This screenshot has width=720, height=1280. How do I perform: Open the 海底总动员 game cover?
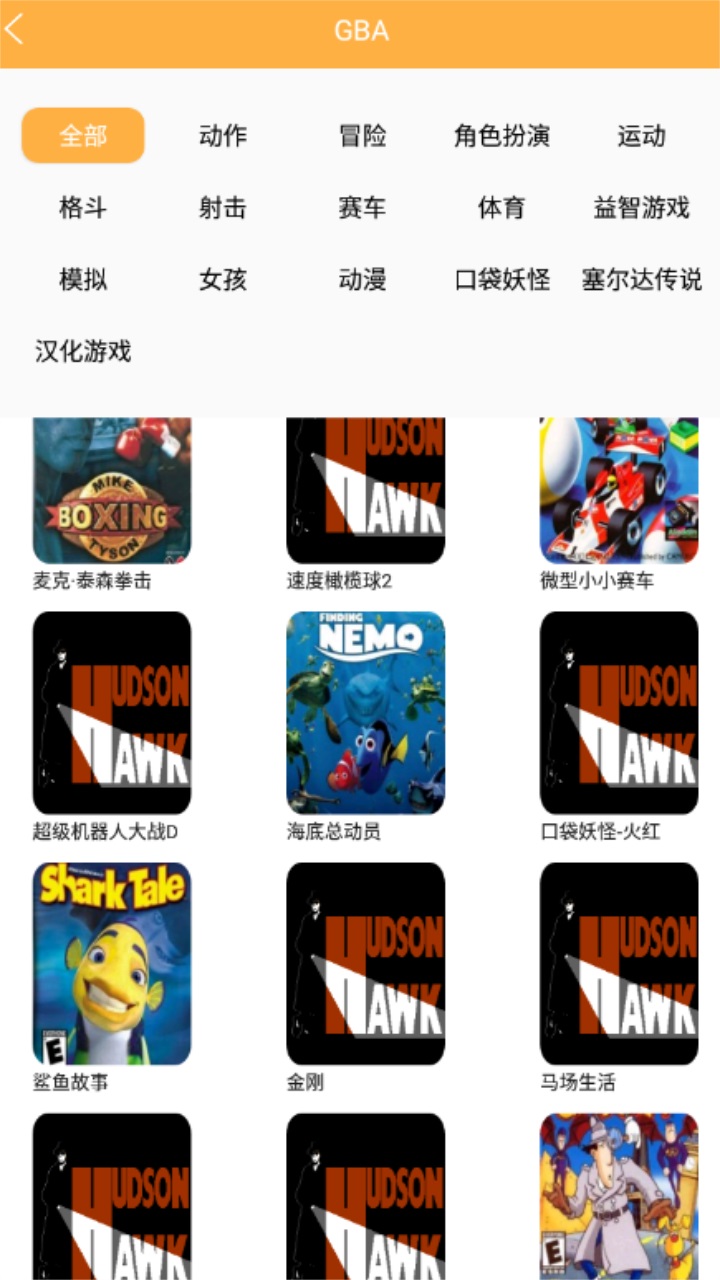[365, 710]
